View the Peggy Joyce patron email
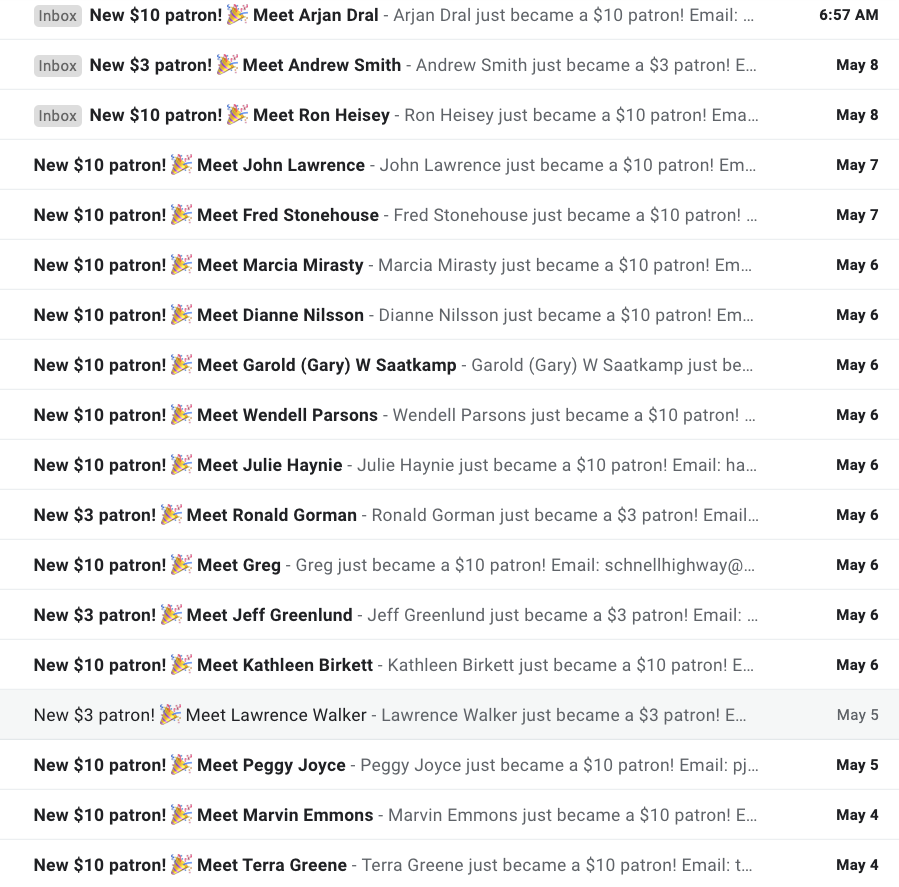This screenshot has height=887, width=899. [x=400, y=765]
